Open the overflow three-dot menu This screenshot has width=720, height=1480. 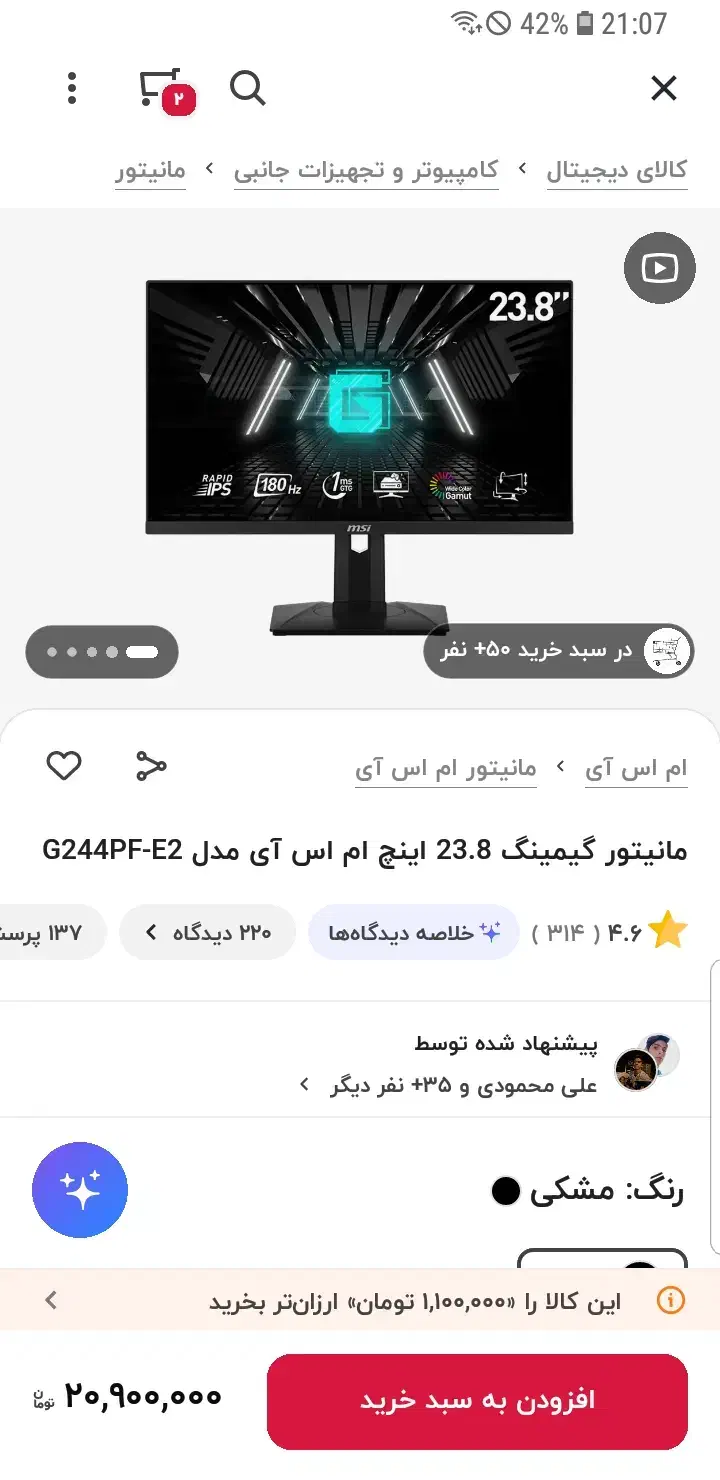(71, 89)
